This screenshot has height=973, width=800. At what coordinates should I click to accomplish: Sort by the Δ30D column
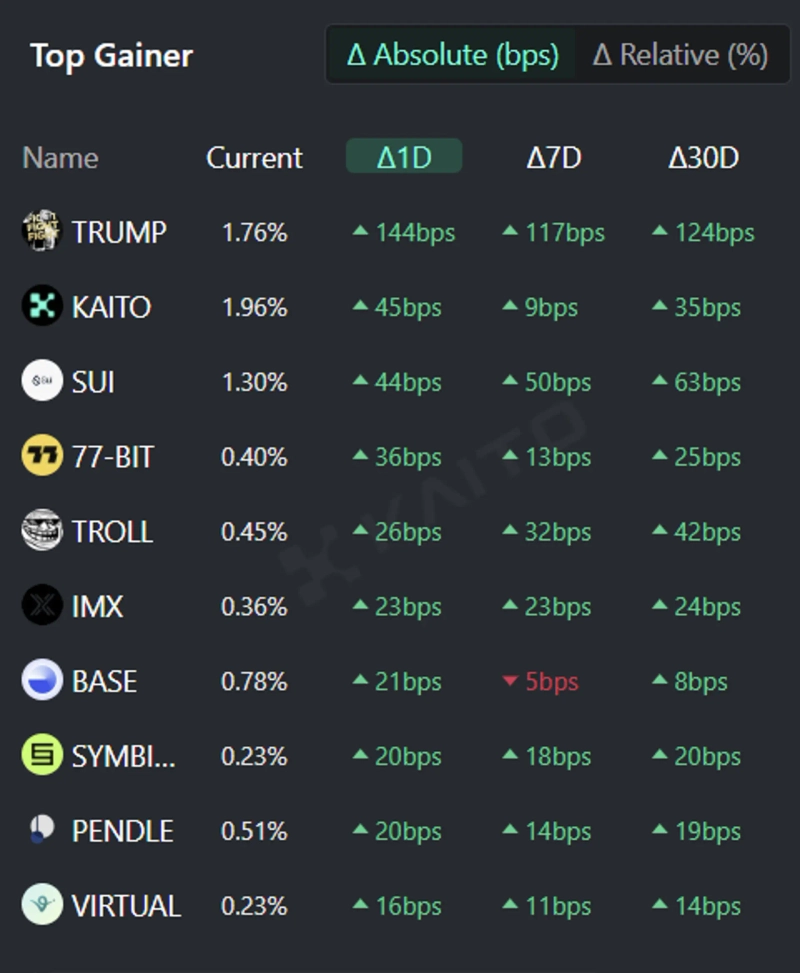point(703,157)
